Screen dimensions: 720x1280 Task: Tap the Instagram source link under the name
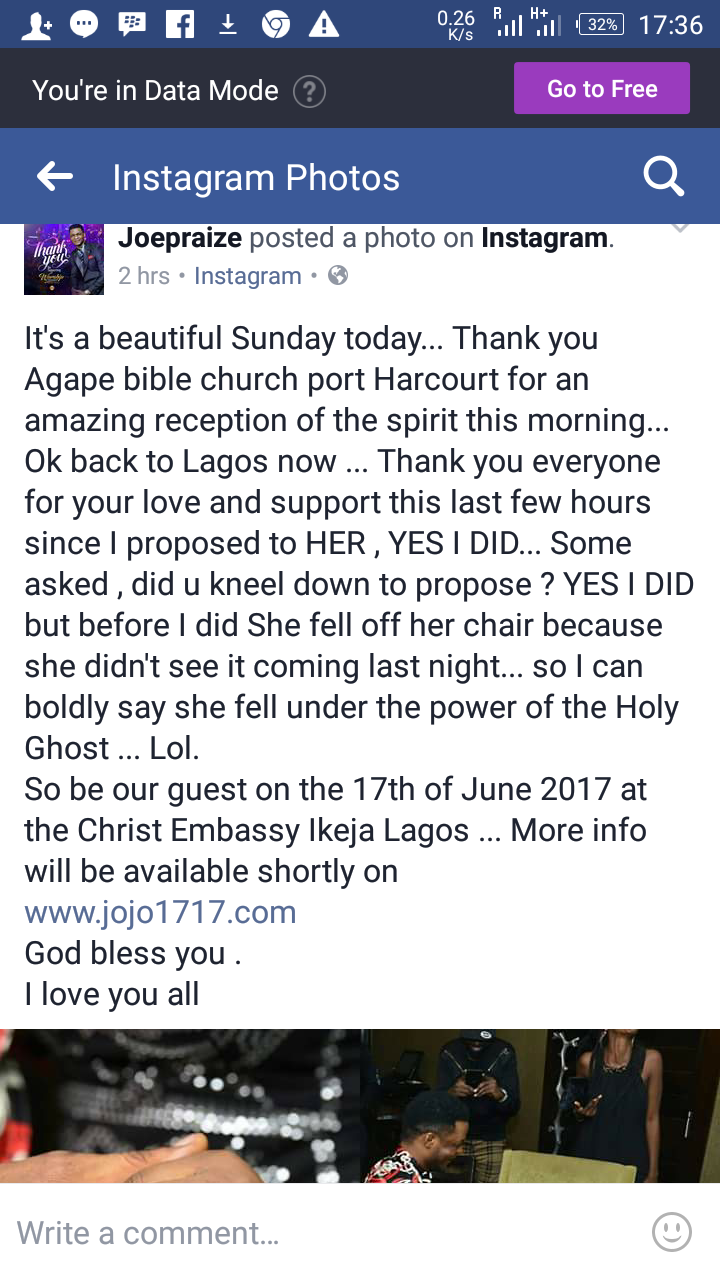tap(247, 276)
